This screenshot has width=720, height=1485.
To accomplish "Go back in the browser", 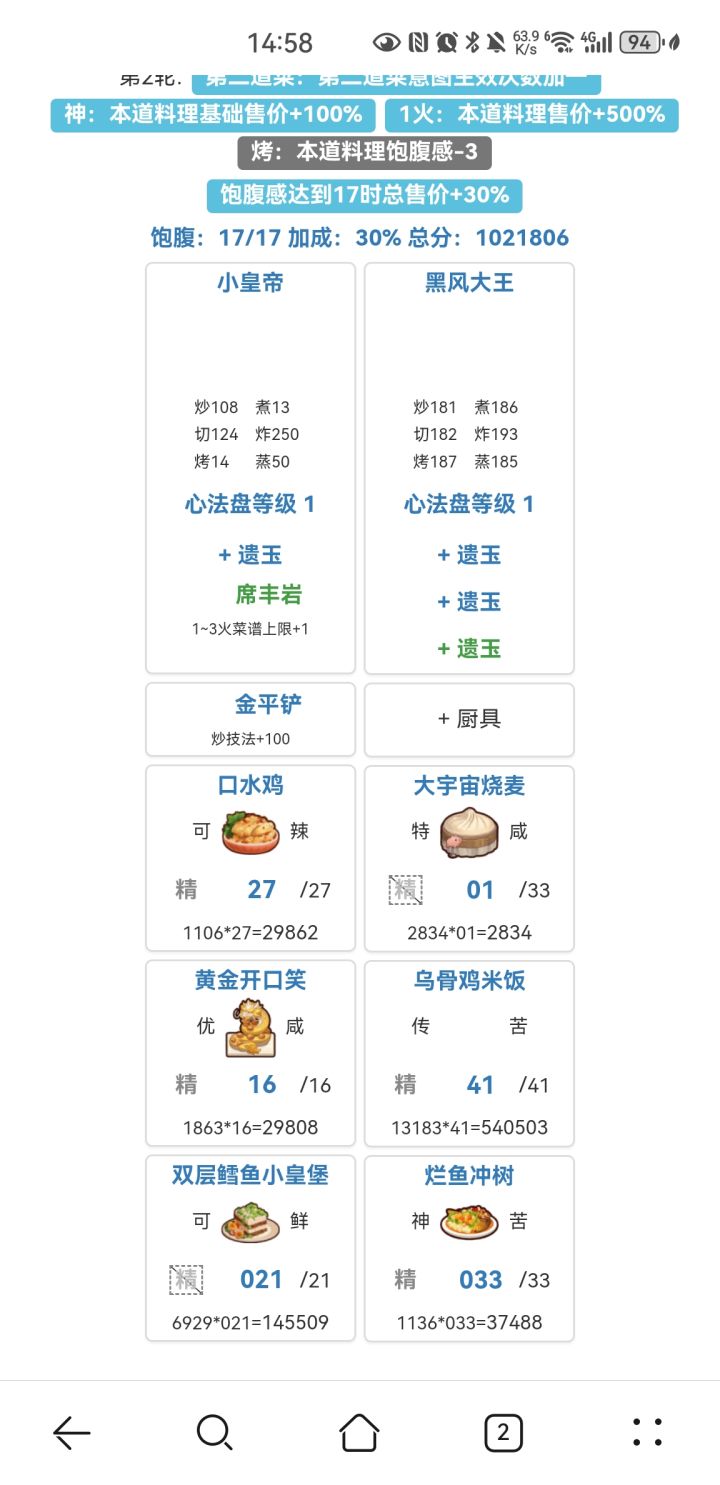I will [x=72, y=1433].
